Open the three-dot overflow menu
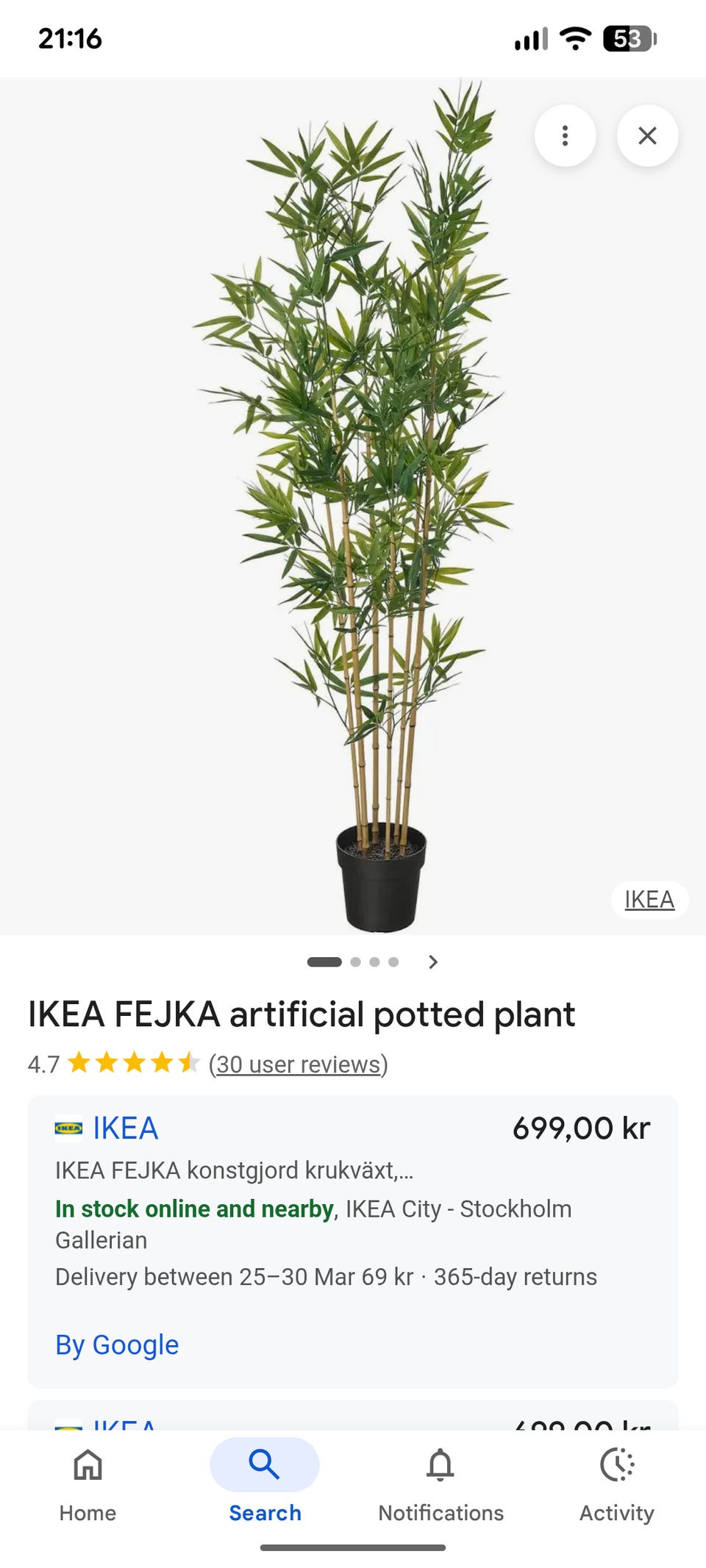The height and width of the screenshot is (1568, 706). [x=565, y=136]
